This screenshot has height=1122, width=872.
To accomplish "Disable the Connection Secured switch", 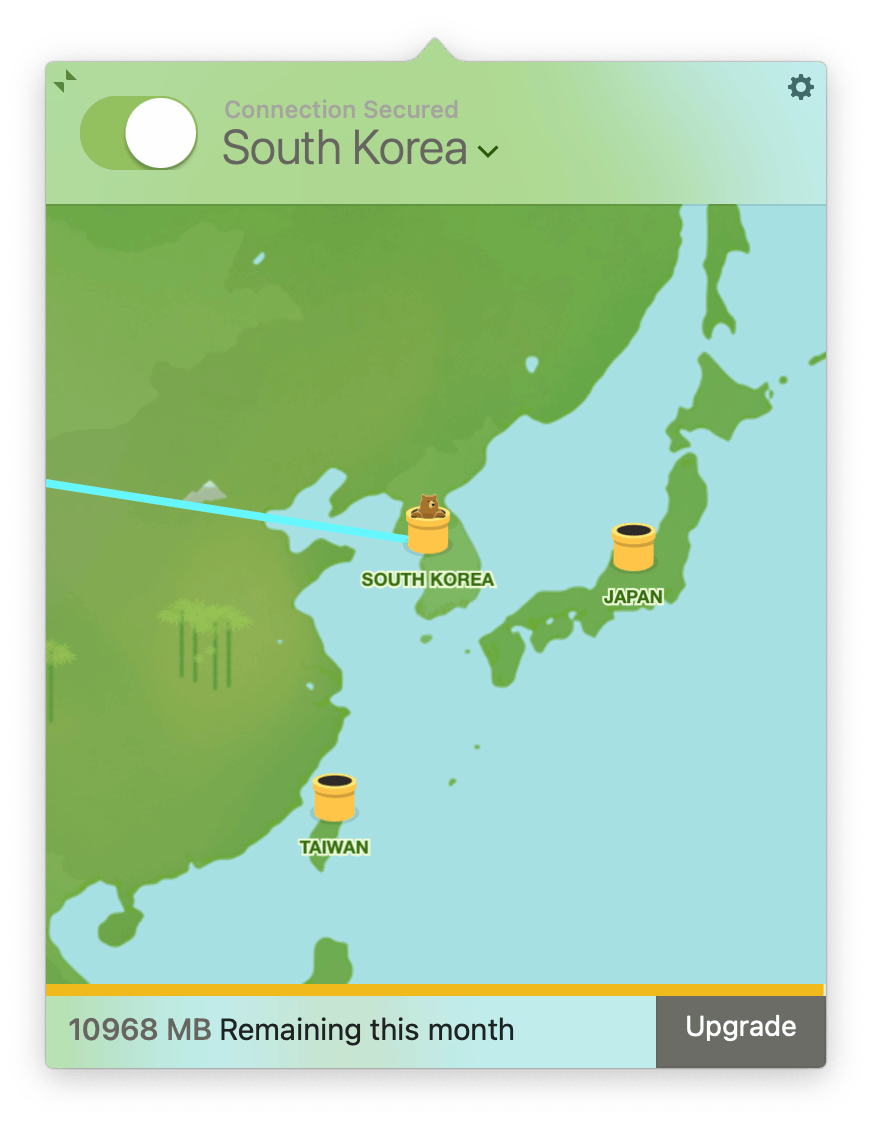I will pyautogui.click(x=138, y=133).
